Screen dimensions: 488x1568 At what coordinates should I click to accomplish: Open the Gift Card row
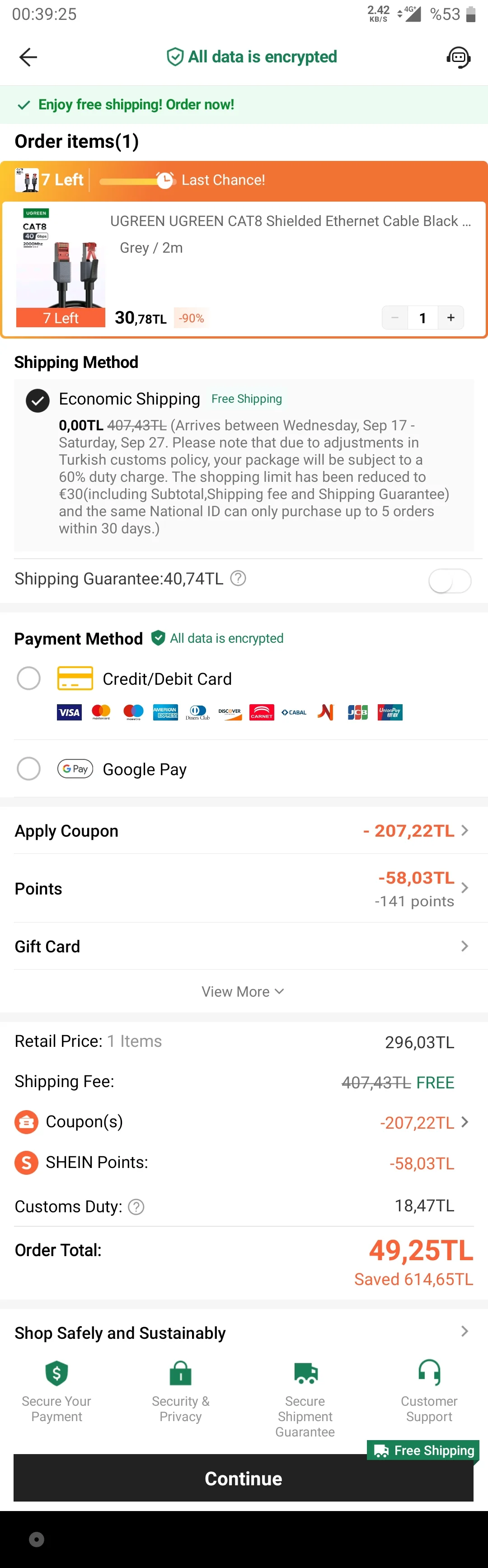(x=244, y=946)
